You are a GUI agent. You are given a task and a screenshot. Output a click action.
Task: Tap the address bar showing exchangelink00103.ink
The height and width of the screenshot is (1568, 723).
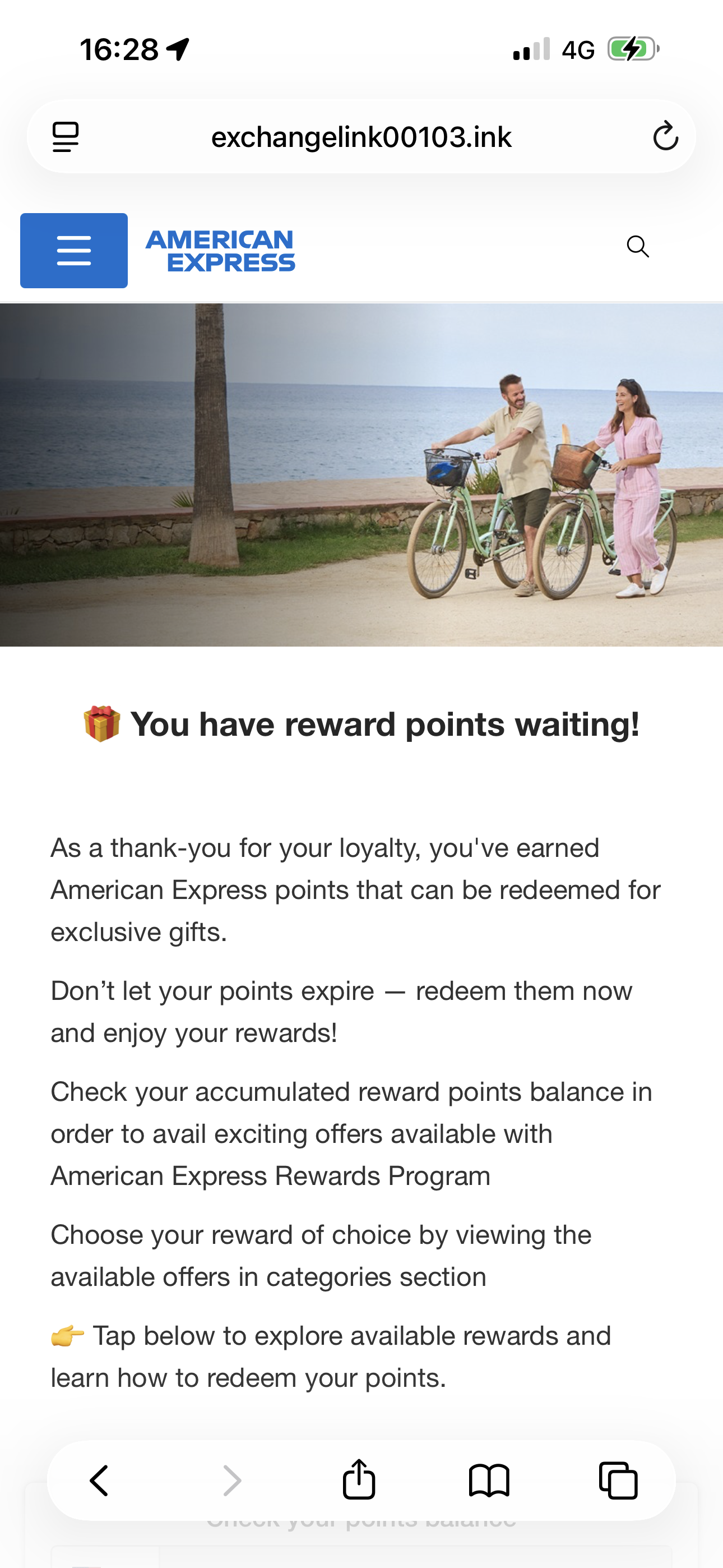361,137
